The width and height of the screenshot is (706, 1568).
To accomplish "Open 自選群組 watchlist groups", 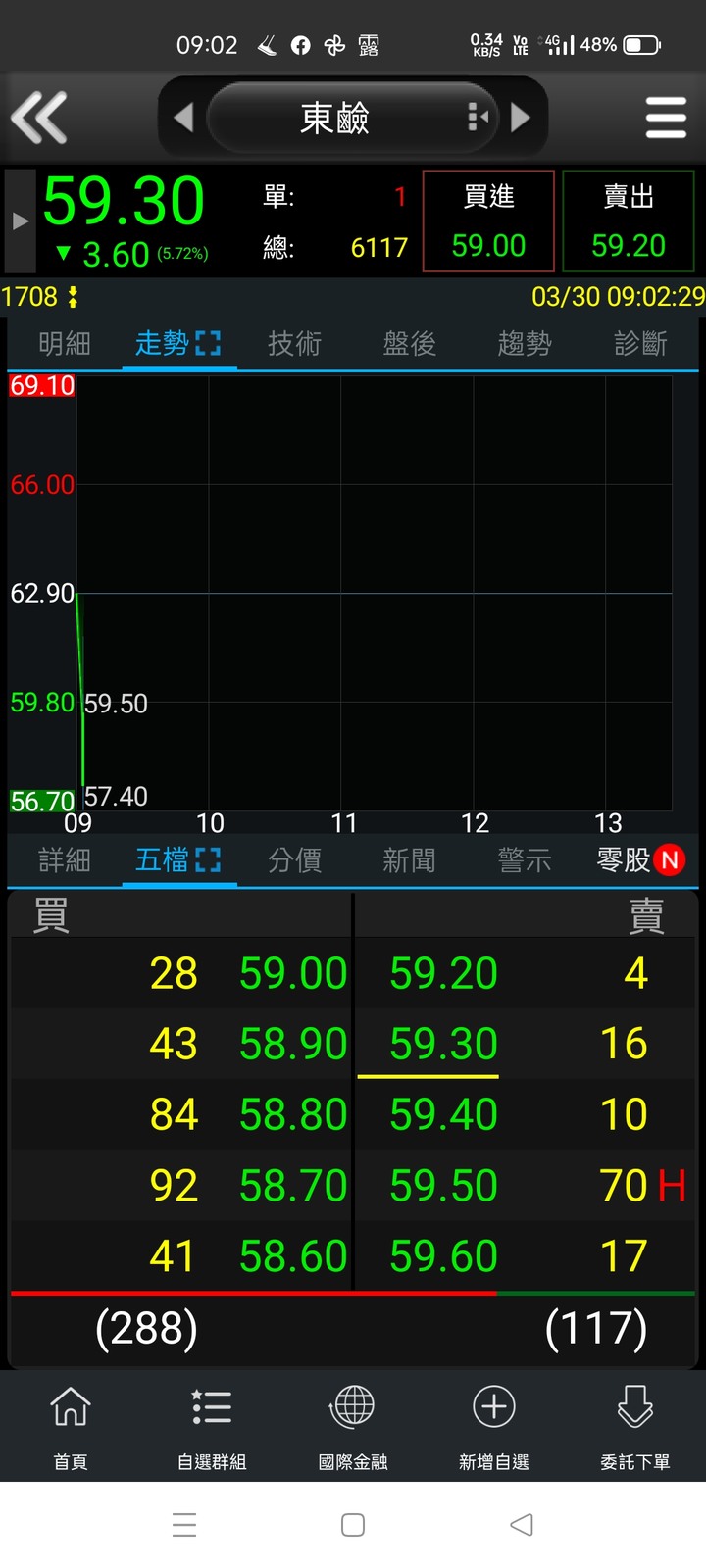I will pos(212,1427).
